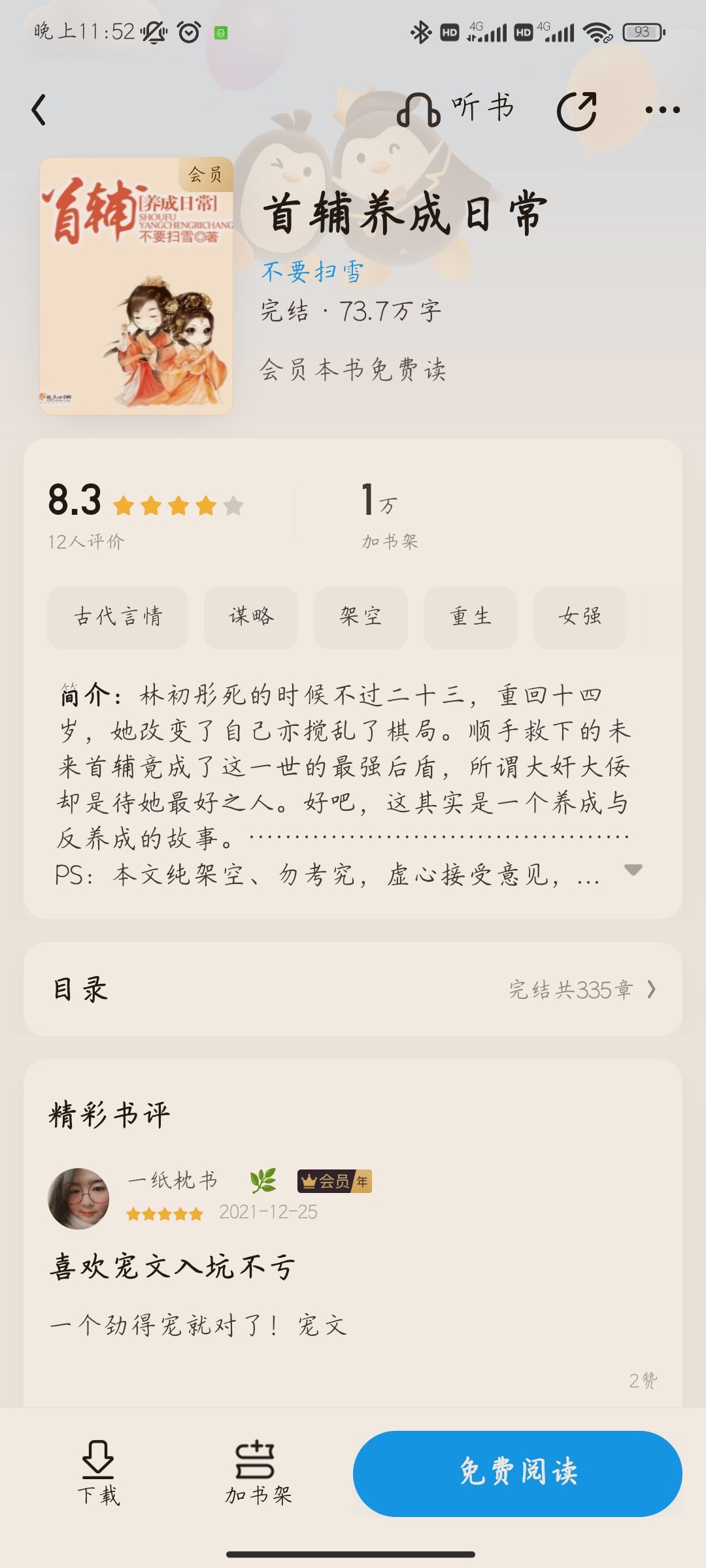Open reviewer 一纸枕书's avatar
This screenshot has width=706, height=1568.
78,1198
